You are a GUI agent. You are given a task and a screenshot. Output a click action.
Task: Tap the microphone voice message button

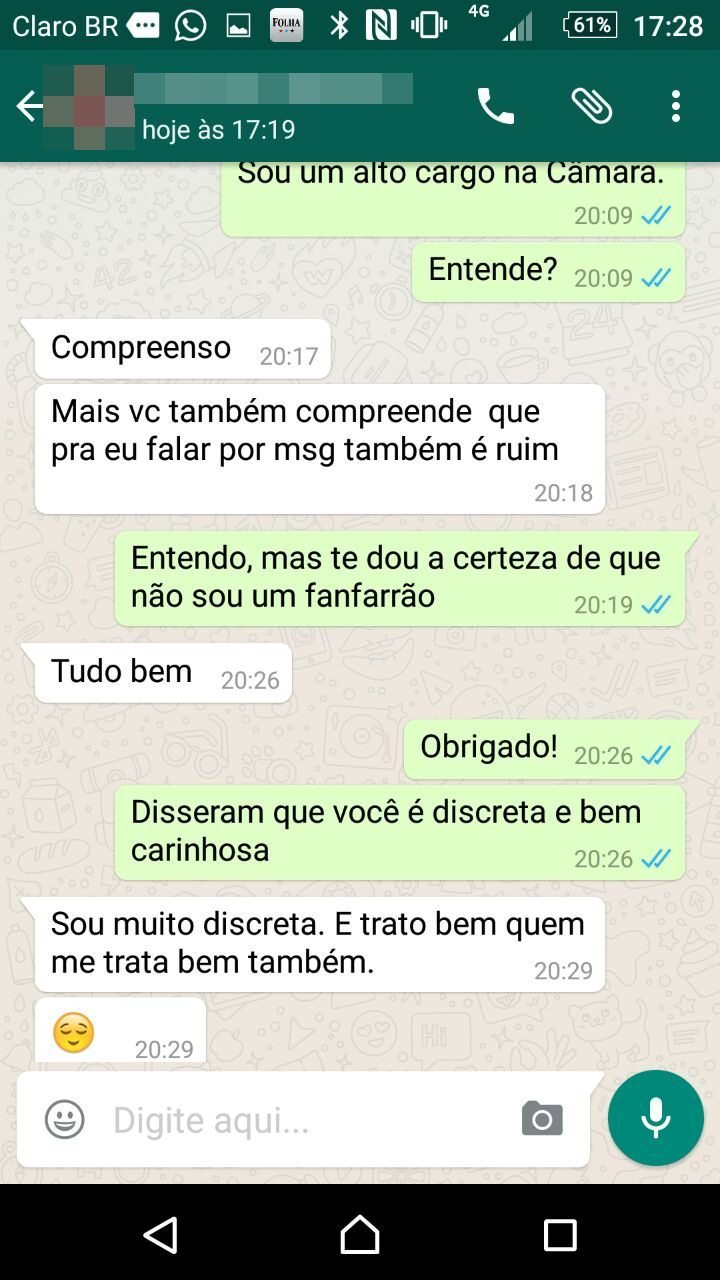pyautogui.click(x=656, y=1118)
